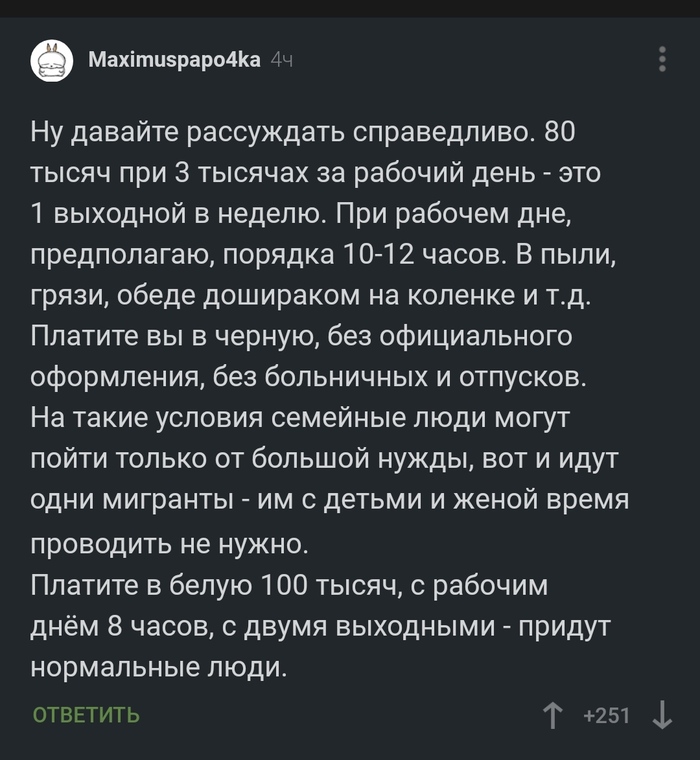Open the Maximuspapo4ka username link

coord(174,60)
